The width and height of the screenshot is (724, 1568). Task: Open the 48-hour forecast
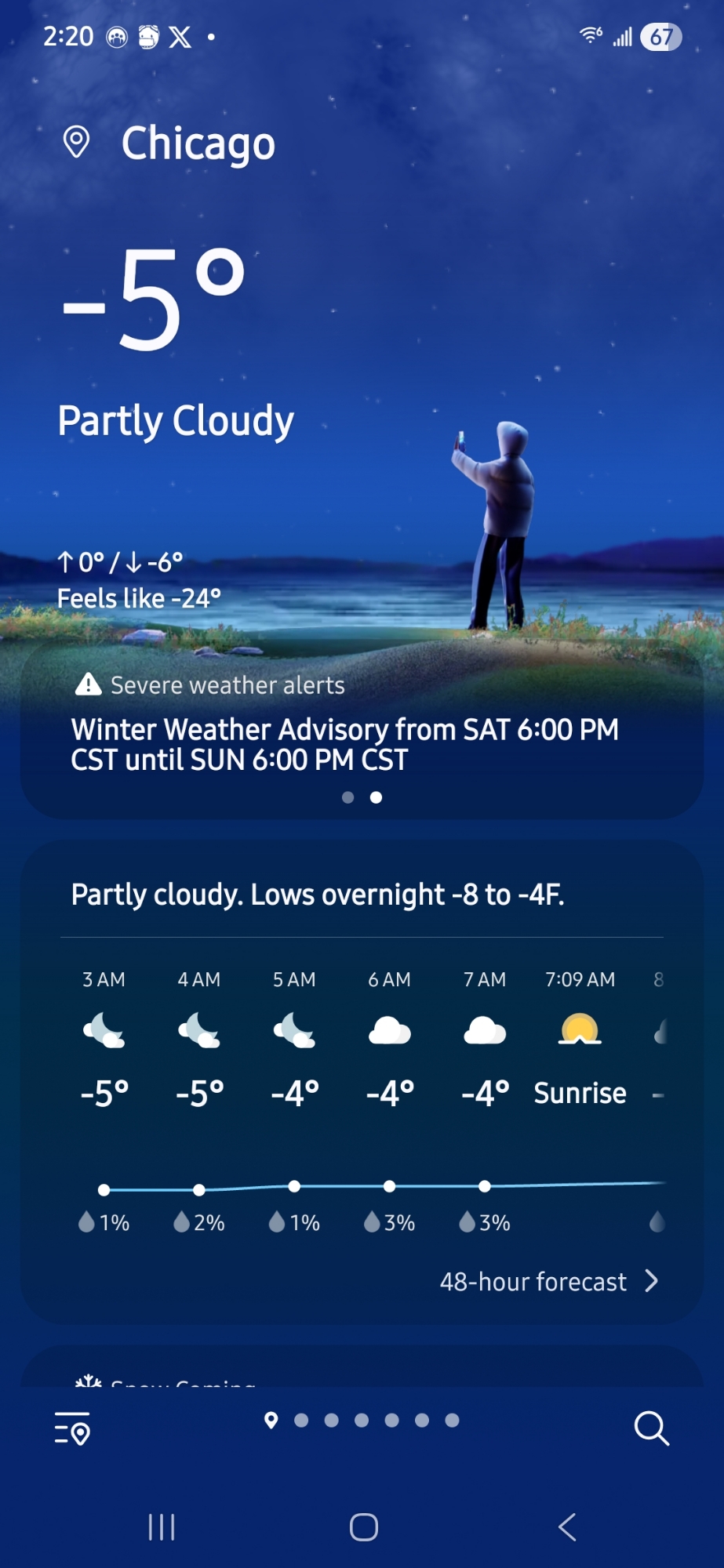point(548,1282)
